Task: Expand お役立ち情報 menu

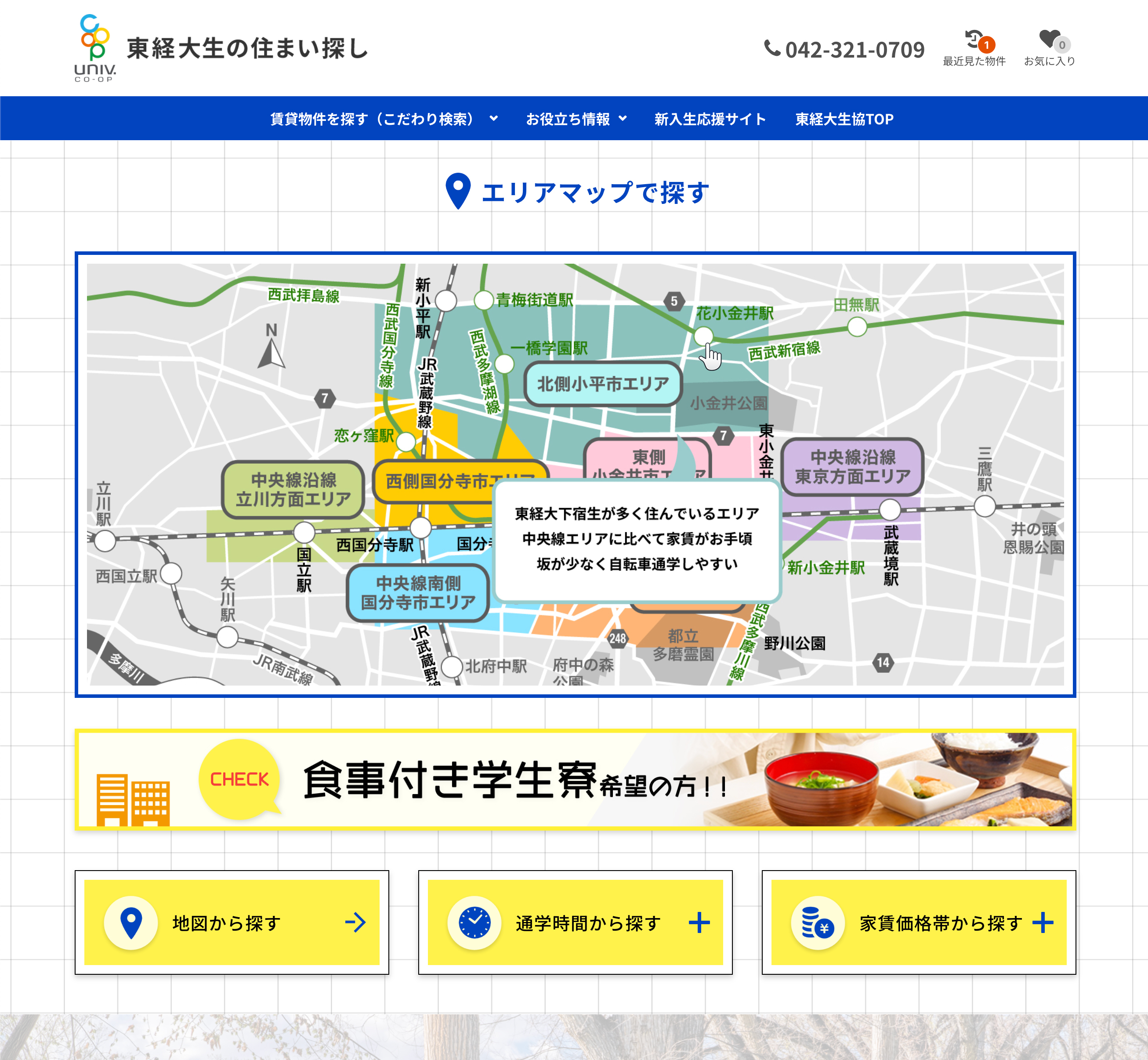Action: (576, 119)
